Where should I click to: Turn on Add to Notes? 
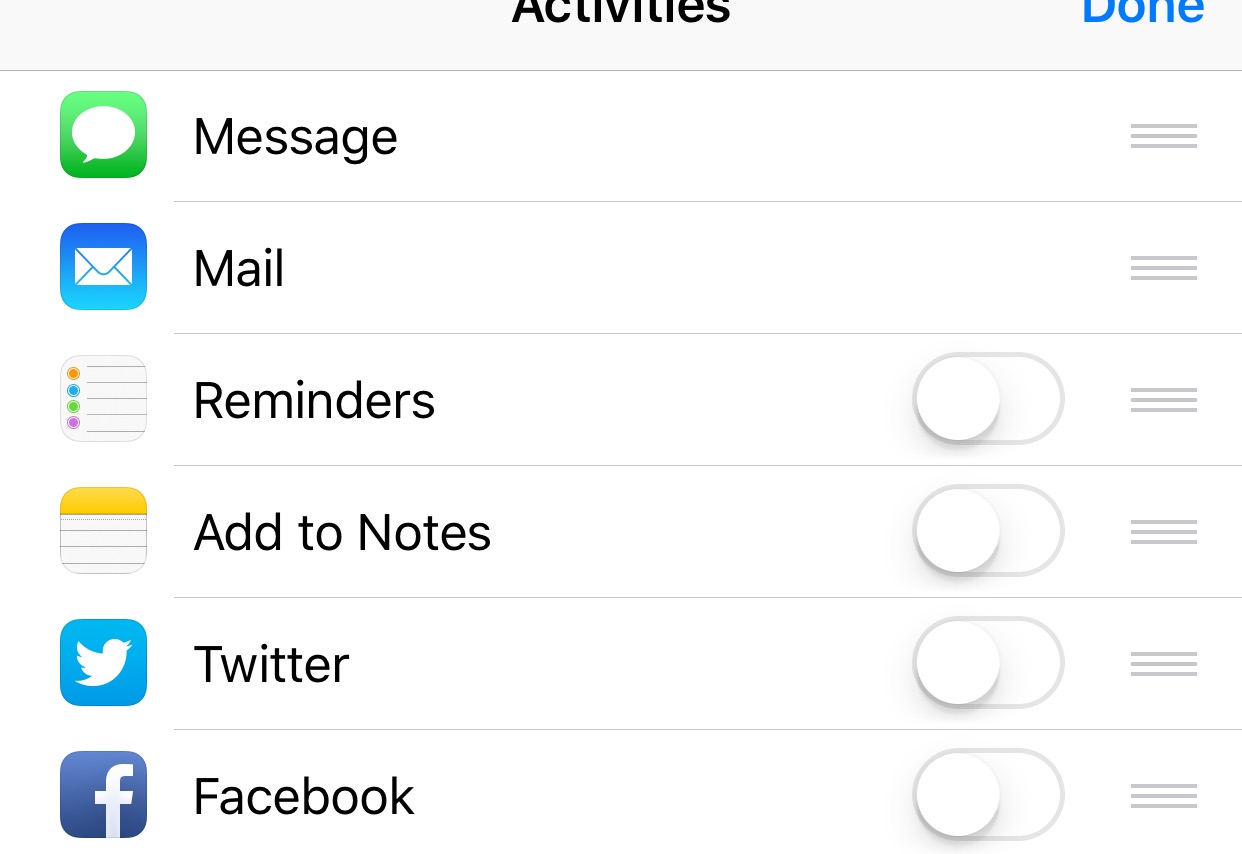(988, 531)
